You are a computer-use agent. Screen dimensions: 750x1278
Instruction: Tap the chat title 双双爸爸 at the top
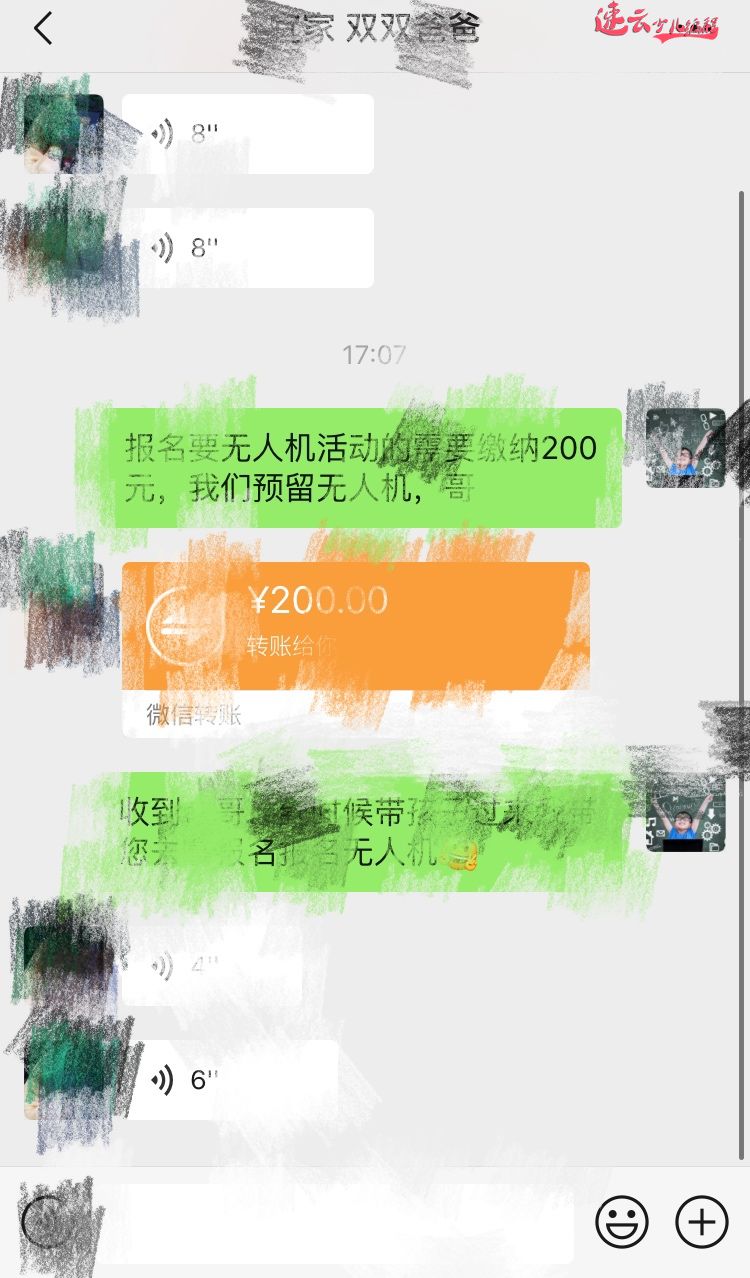[375, 28]
